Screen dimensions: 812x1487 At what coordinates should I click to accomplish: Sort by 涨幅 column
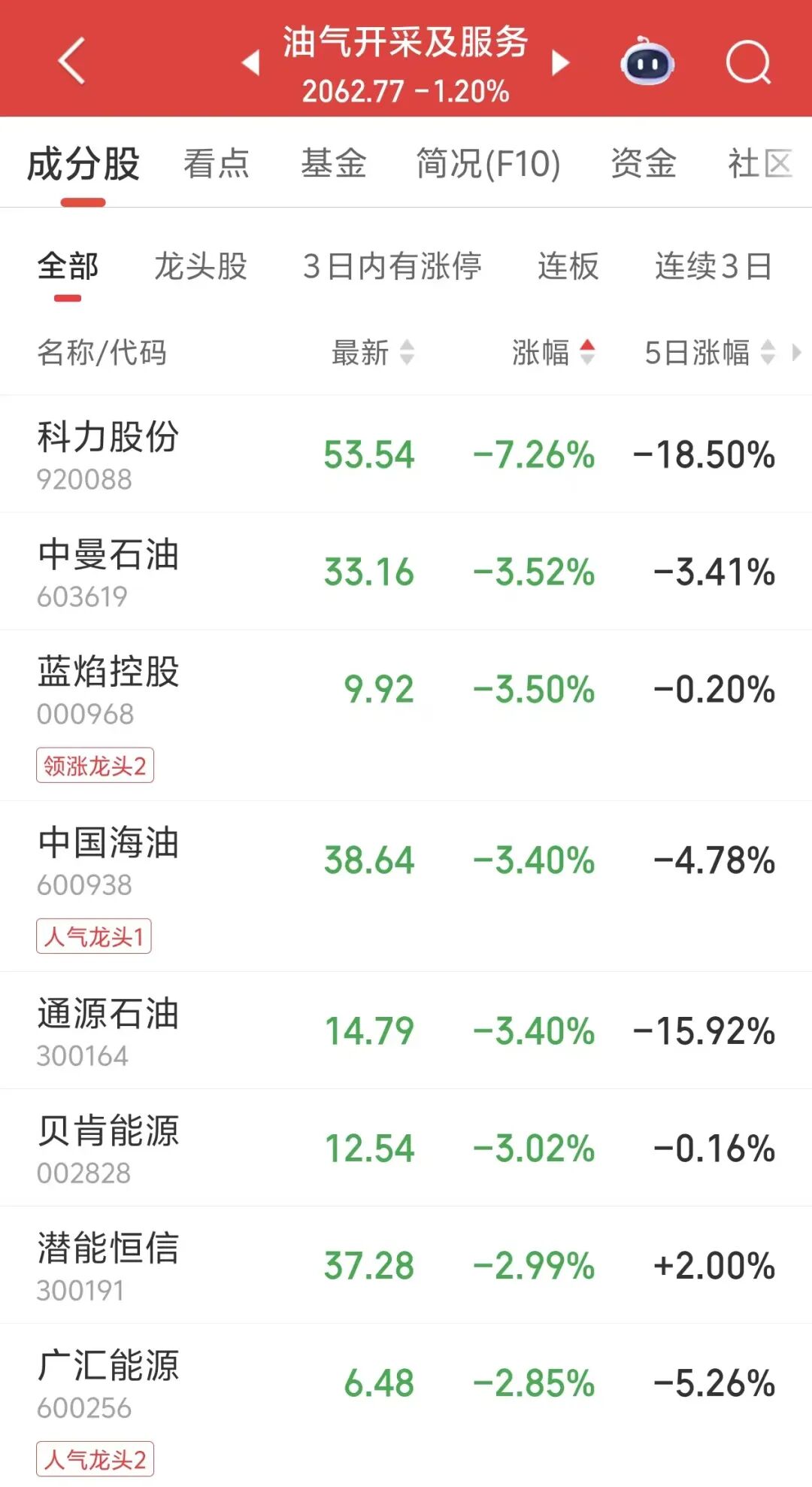tap(553, 352)
